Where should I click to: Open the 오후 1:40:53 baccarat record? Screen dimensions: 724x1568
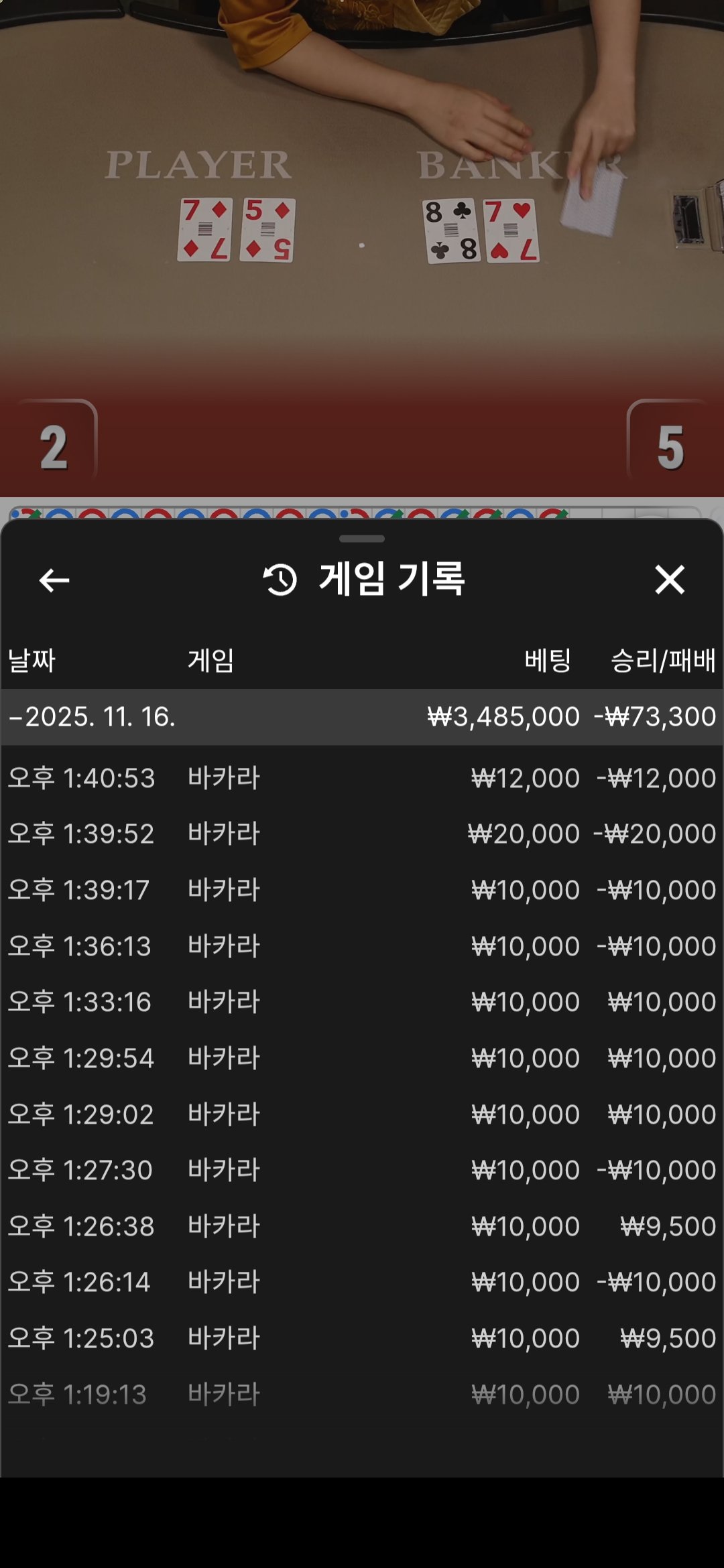tap(362, 778)
